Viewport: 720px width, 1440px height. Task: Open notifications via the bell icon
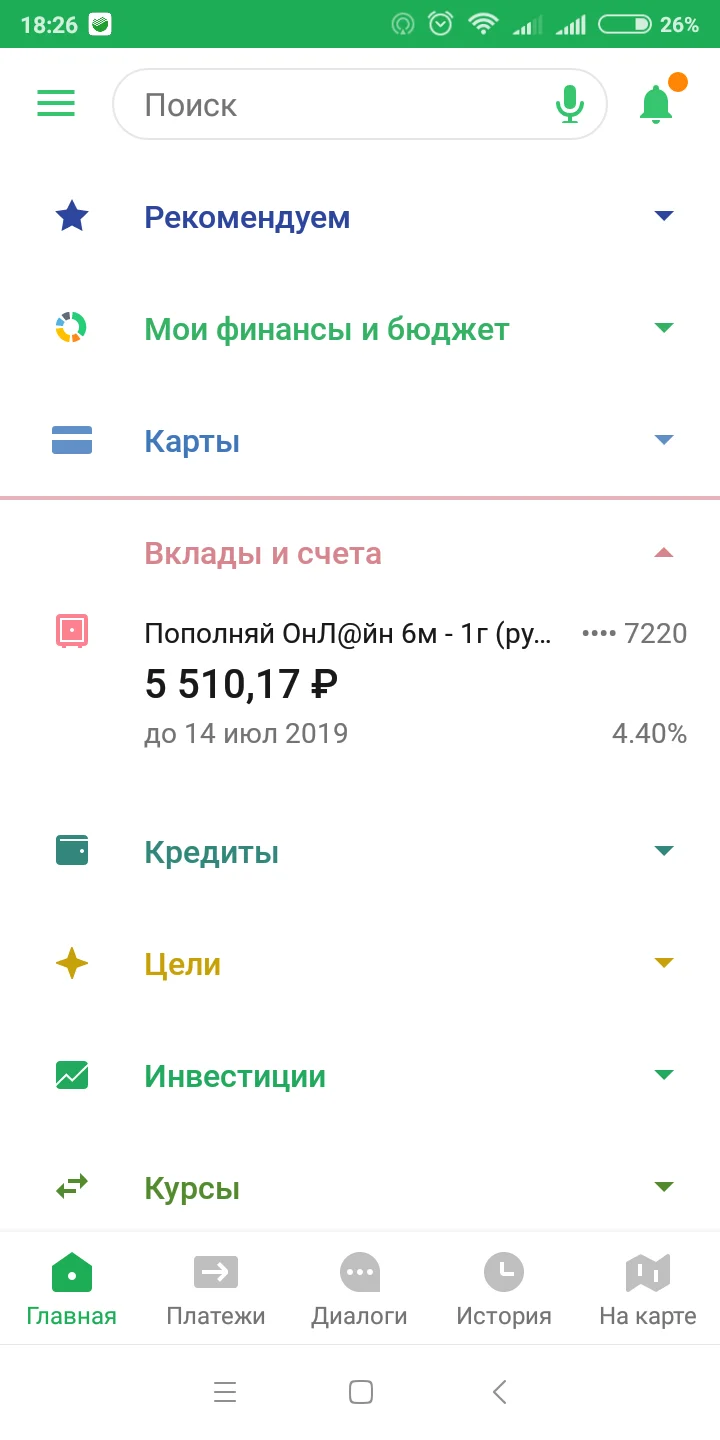point(656,103)
